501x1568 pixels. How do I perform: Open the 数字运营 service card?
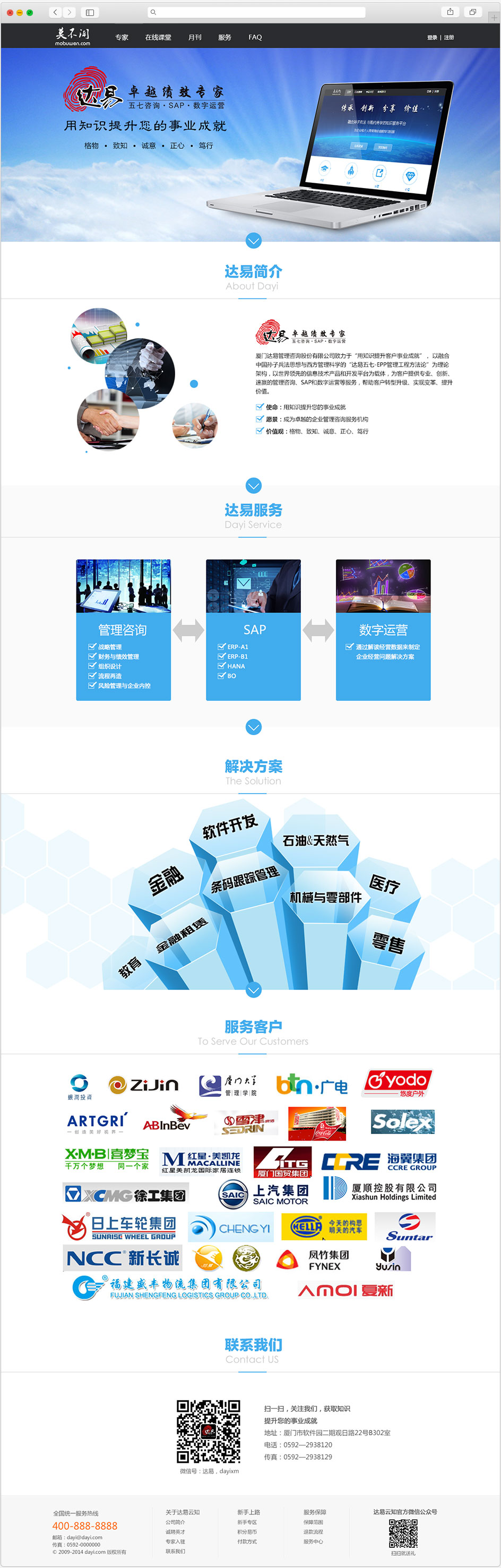pos(383,629)
